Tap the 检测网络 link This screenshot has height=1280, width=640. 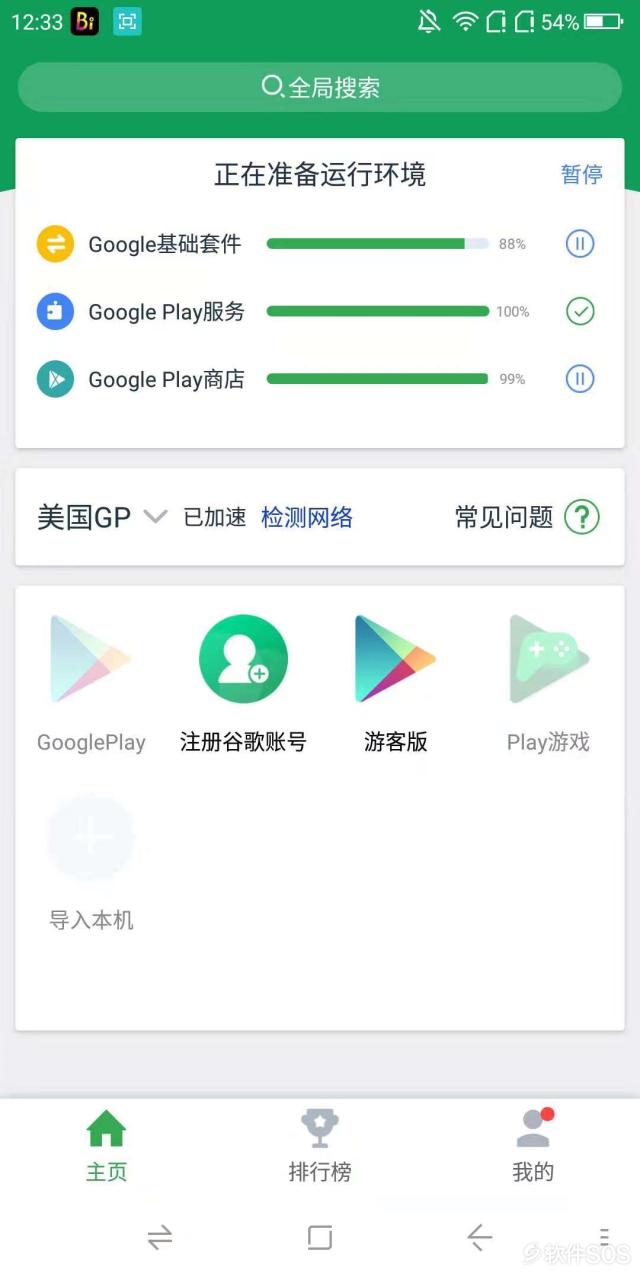click(307, 517)
